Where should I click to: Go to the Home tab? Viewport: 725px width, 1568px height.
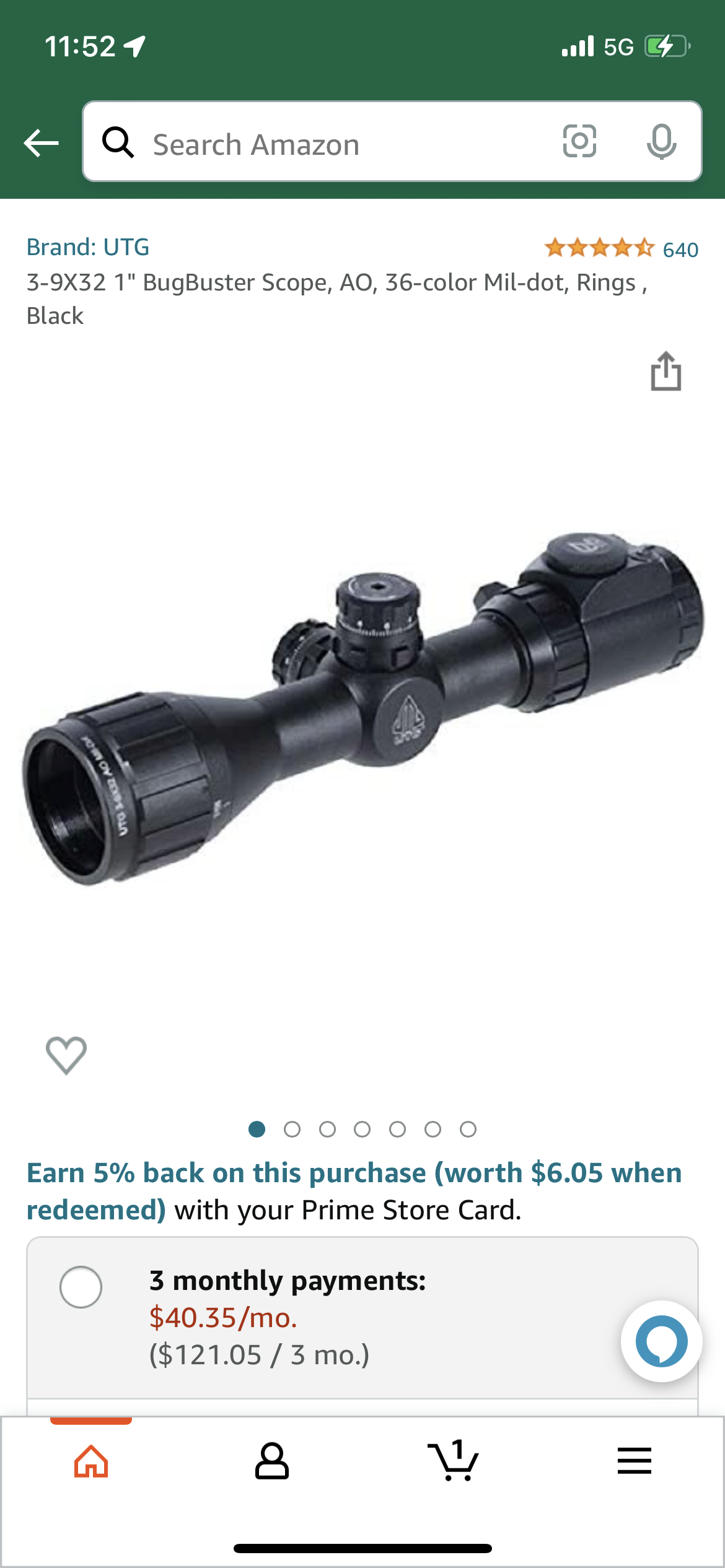pos(91,1461)
